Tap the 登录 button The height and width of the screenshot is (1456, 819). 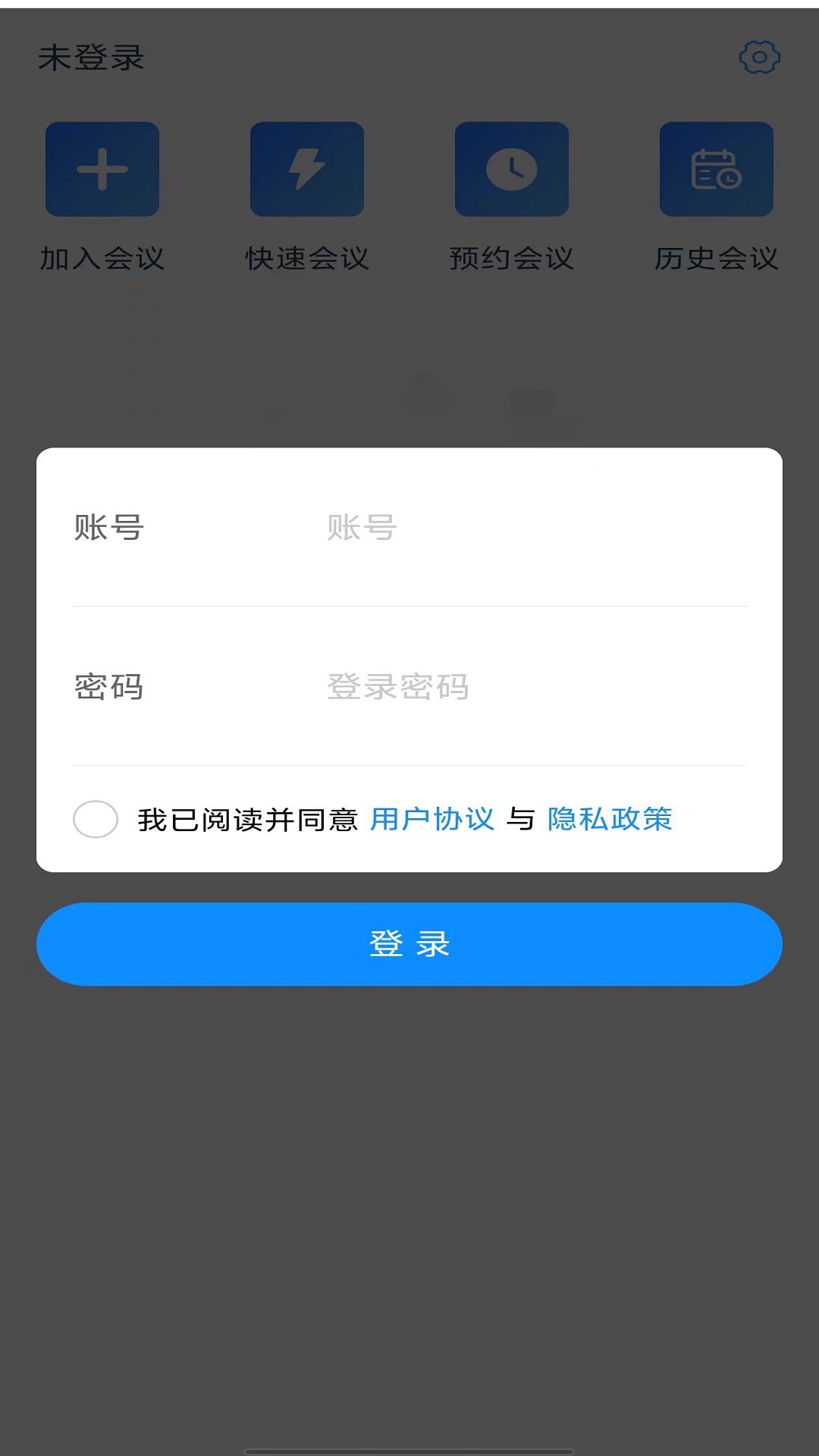pos(409,944)
